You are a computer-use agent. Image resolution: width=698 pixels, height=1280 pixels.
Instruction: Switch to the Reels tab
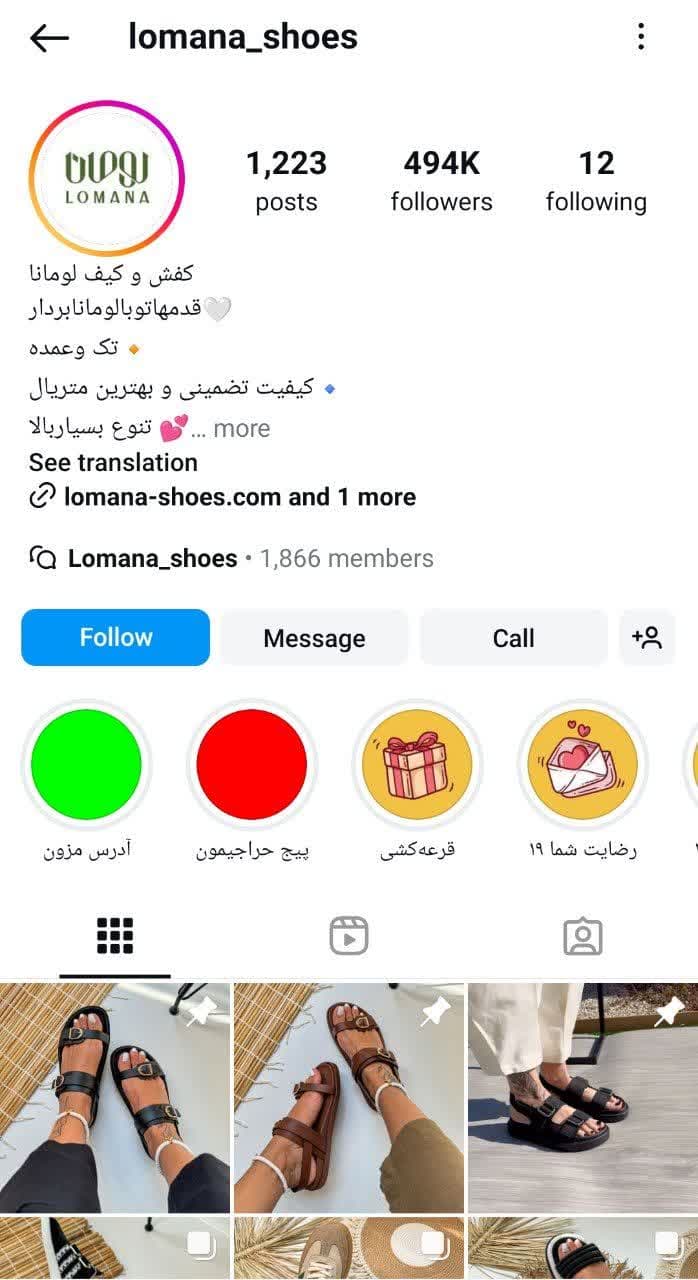tap(349, 936)
